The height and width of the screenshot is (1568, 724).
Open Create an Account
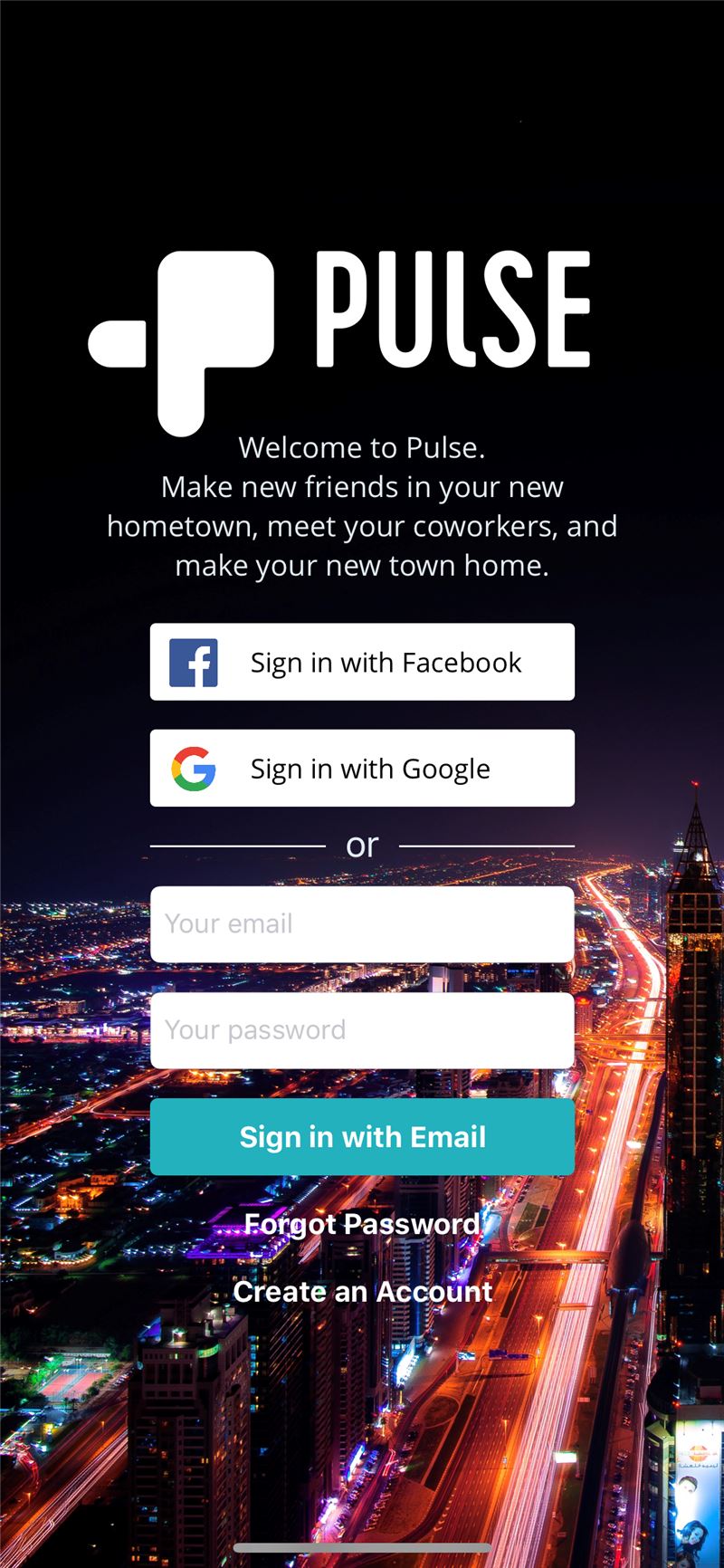pyautogui.click(x=362, y=1292)
